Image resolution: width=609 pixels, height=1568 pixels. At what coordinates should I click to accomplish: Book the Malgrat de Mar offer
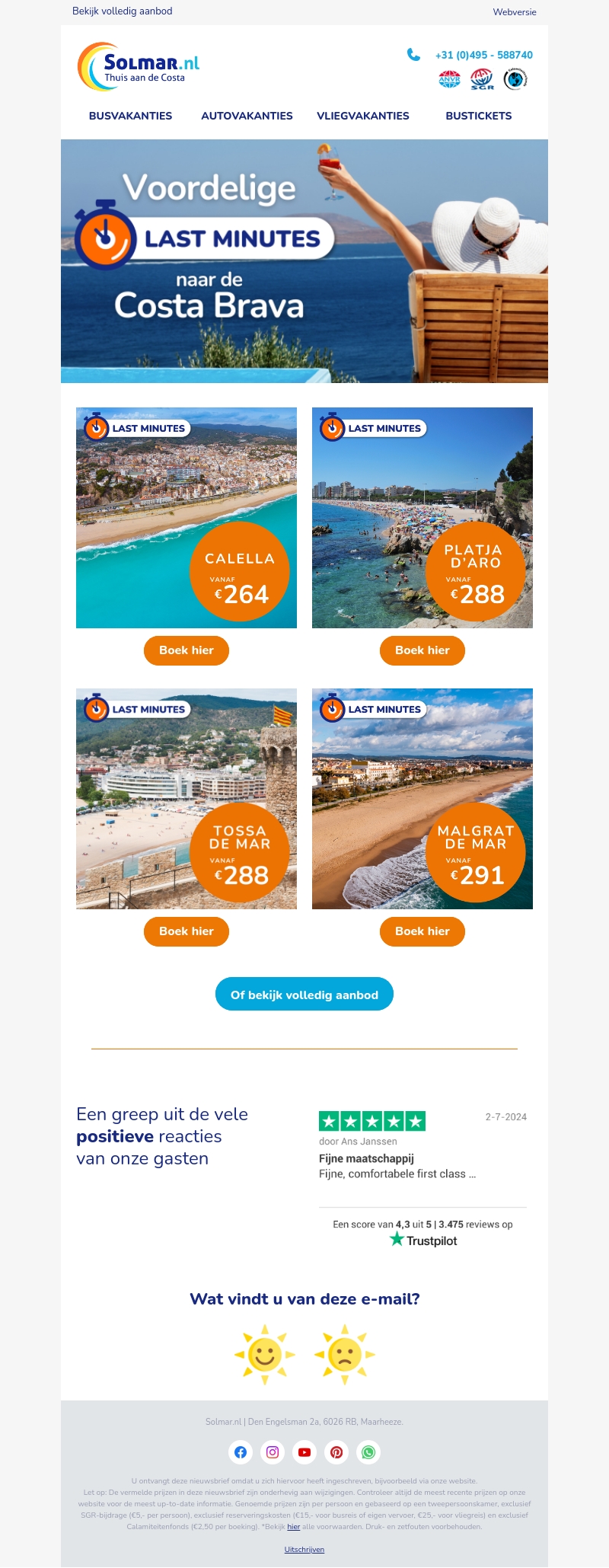[x=422, y=931]
